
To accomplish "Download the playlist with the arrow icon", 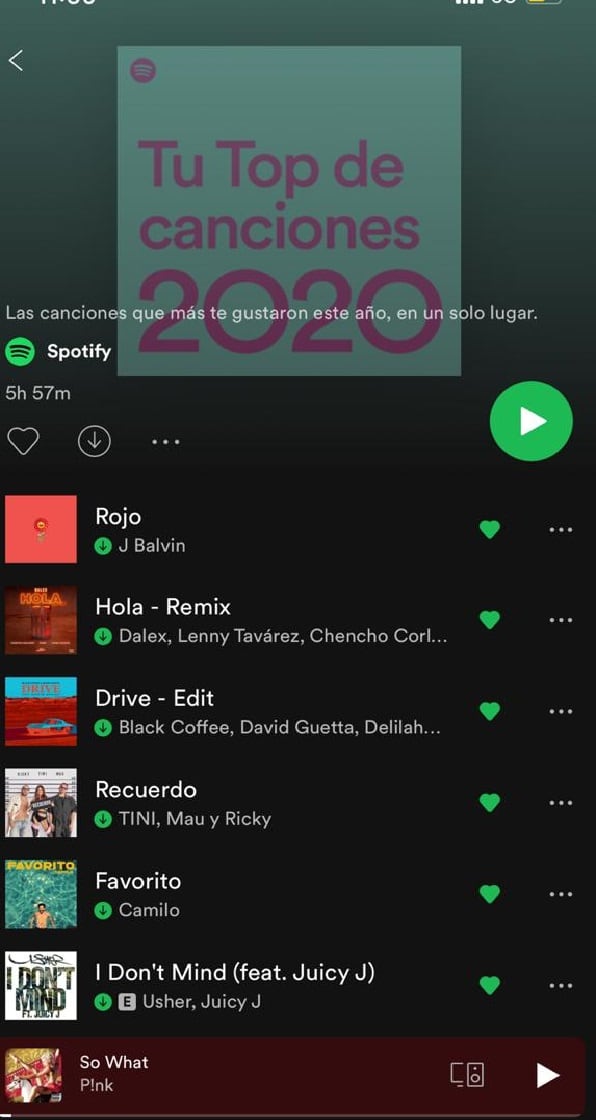I will tap(94, 441).
